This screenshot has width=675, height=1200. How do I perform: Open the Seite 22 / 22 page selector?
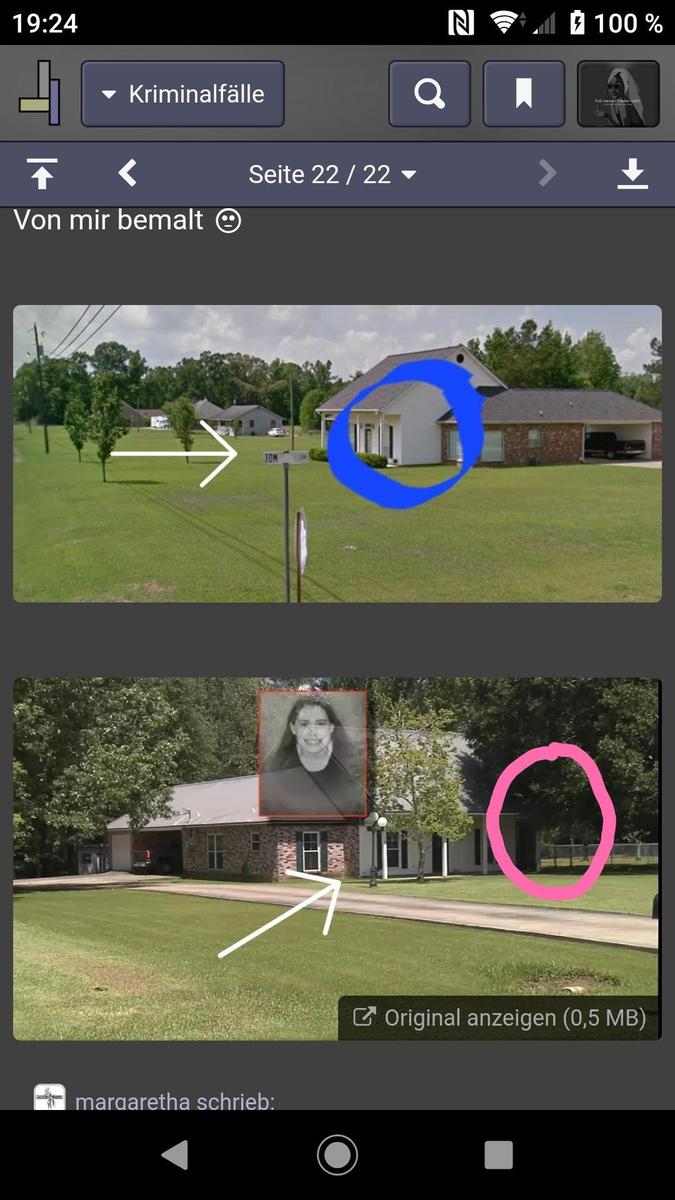point(333,174)
